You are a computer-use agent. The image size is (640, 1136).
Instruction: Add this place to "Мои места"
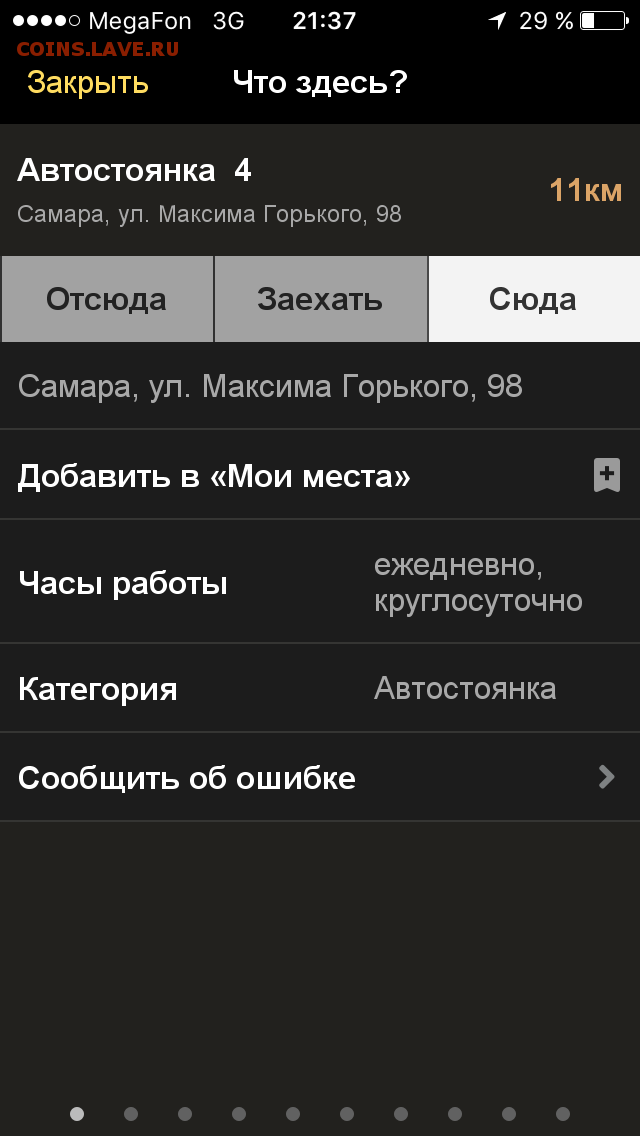[320, 475]
